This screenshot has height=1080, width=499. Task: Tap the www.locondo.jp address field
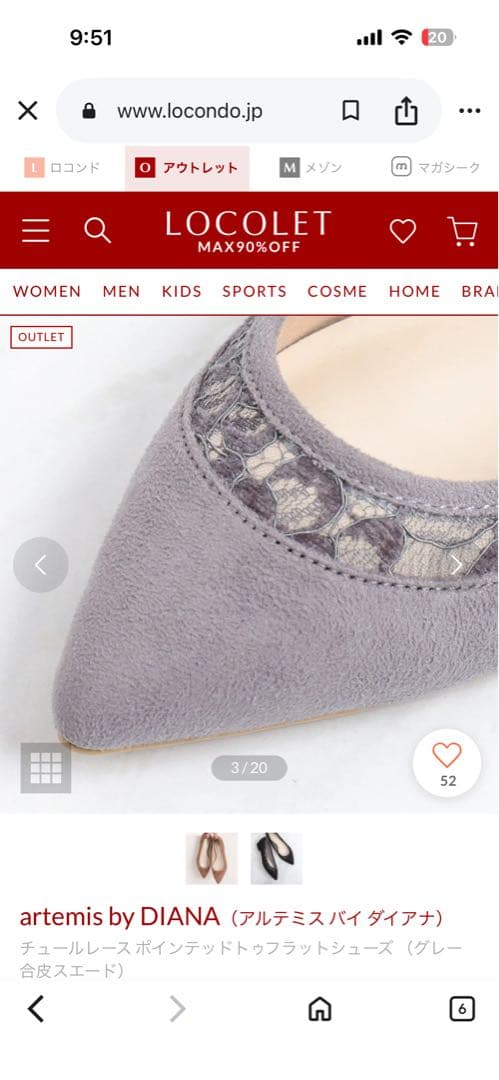coord(189,111)
